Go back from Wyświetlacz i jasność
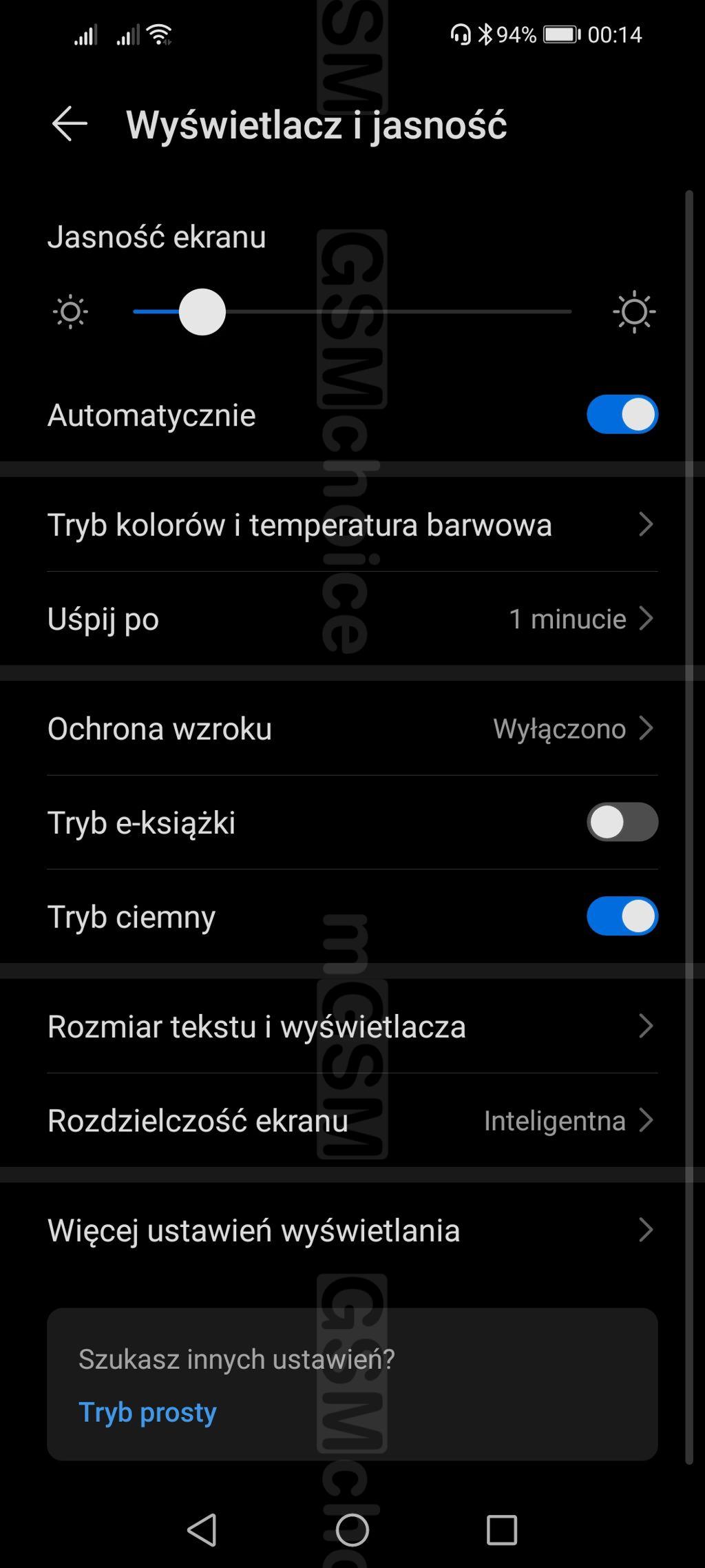The width and height of the screenshot is (705, 1568). click(70, 124)
